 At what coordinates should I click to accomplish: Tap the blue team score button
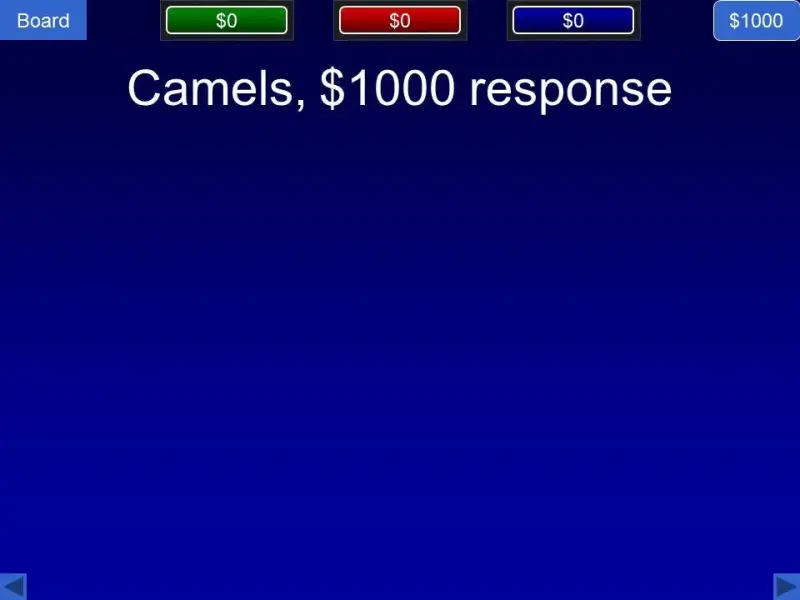pos(573,20)
